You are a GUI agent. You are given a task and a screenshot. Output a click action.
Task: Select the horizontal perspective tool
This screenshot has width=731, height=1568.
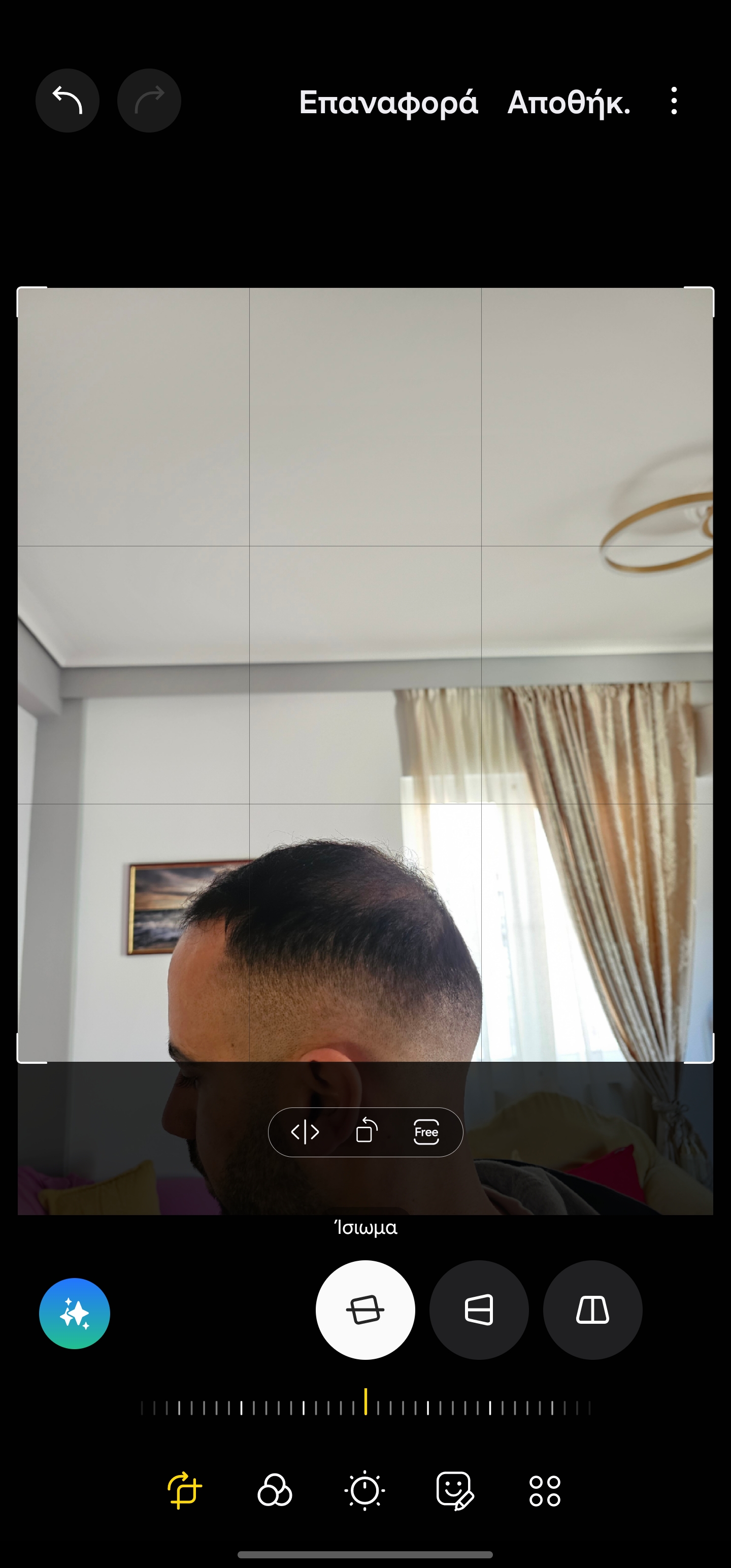tap(479, 1310)
